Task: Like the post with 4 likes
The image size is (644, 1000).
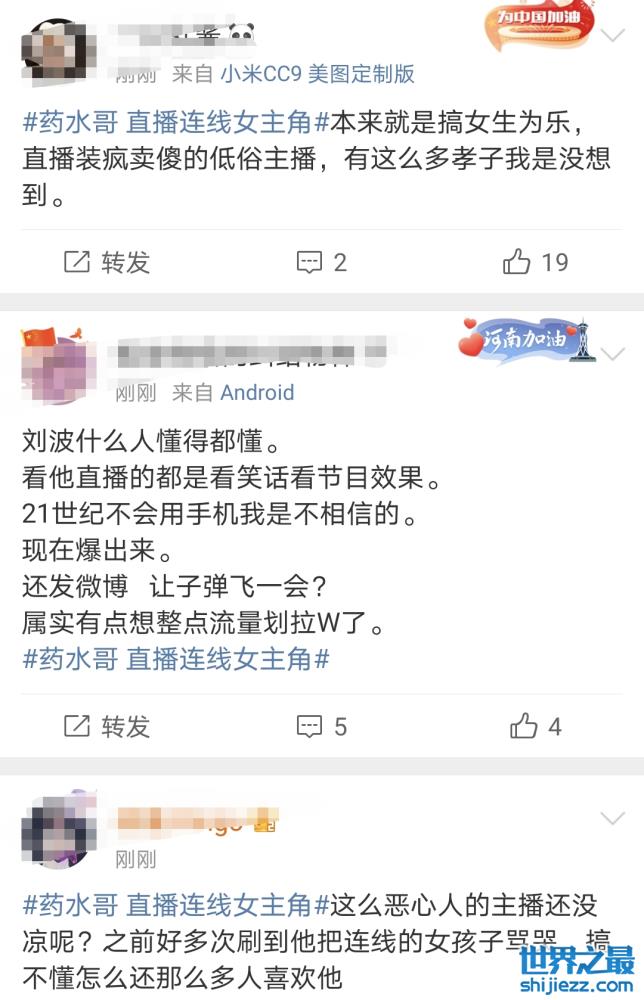Action: (x=535, y=726)
